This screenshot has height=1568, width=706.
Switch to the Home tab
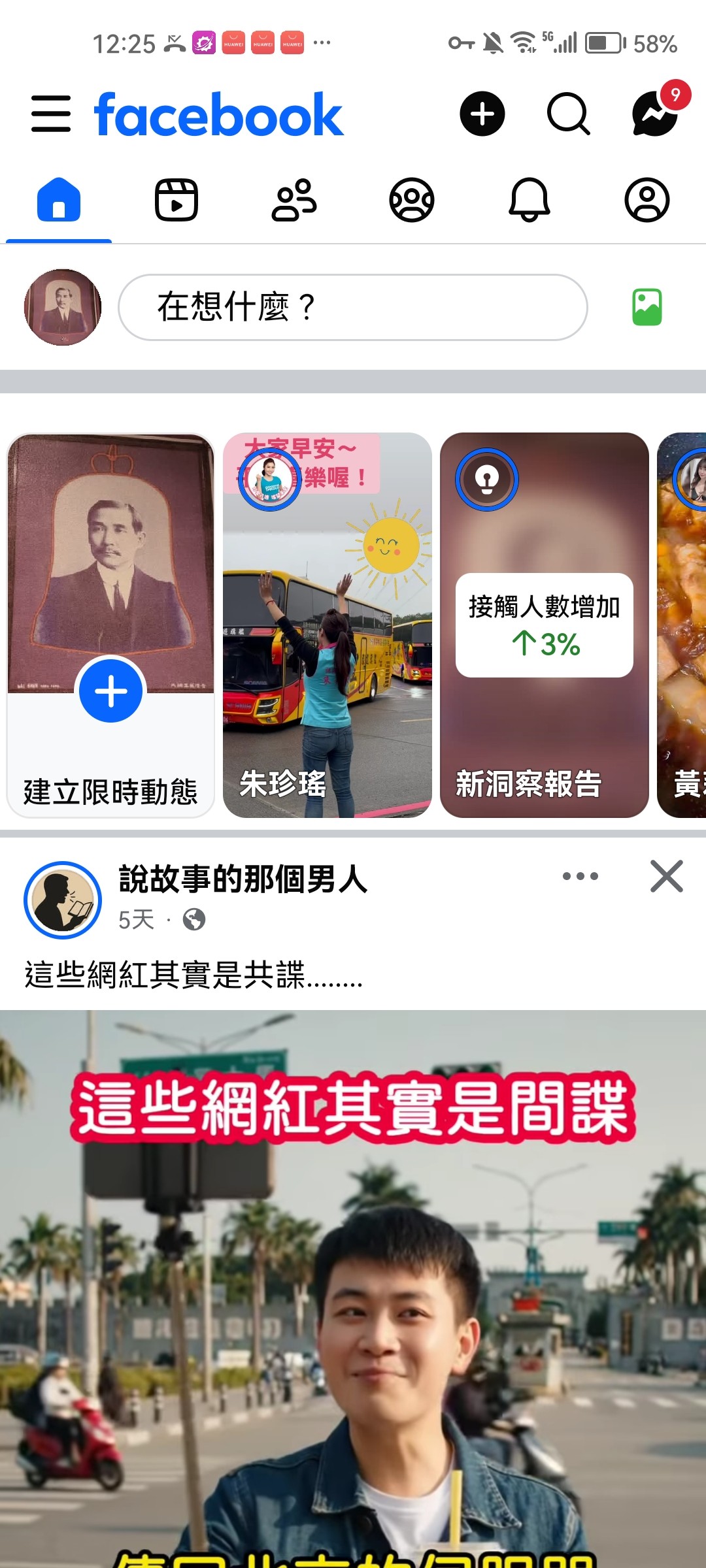[59, 200]
